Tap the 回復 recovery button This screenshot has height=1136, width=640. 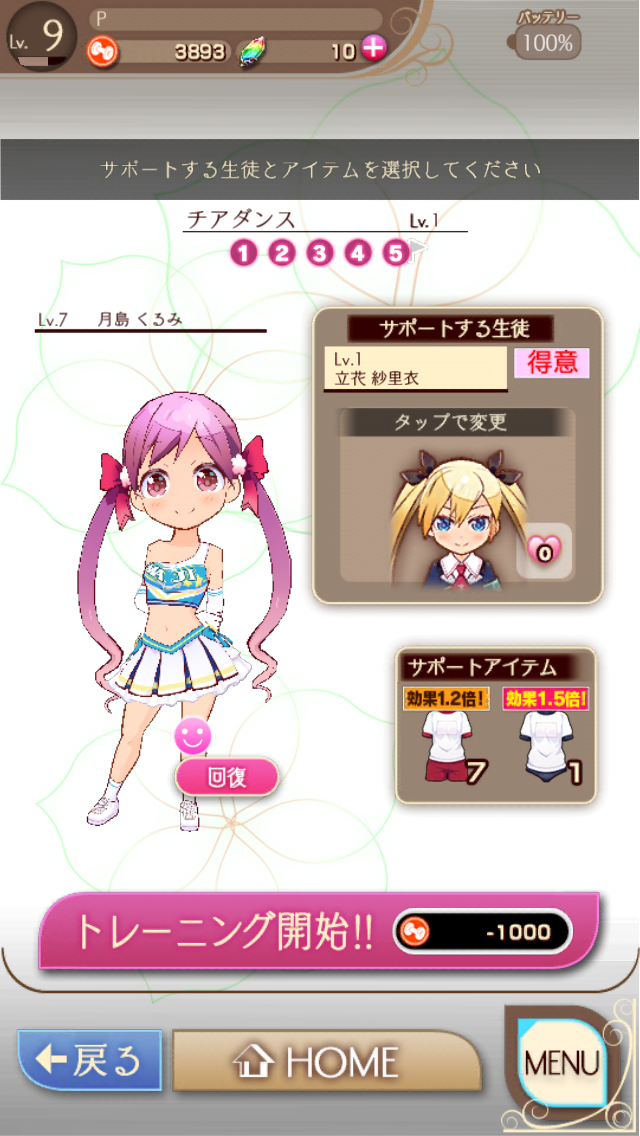pos(227,776)
